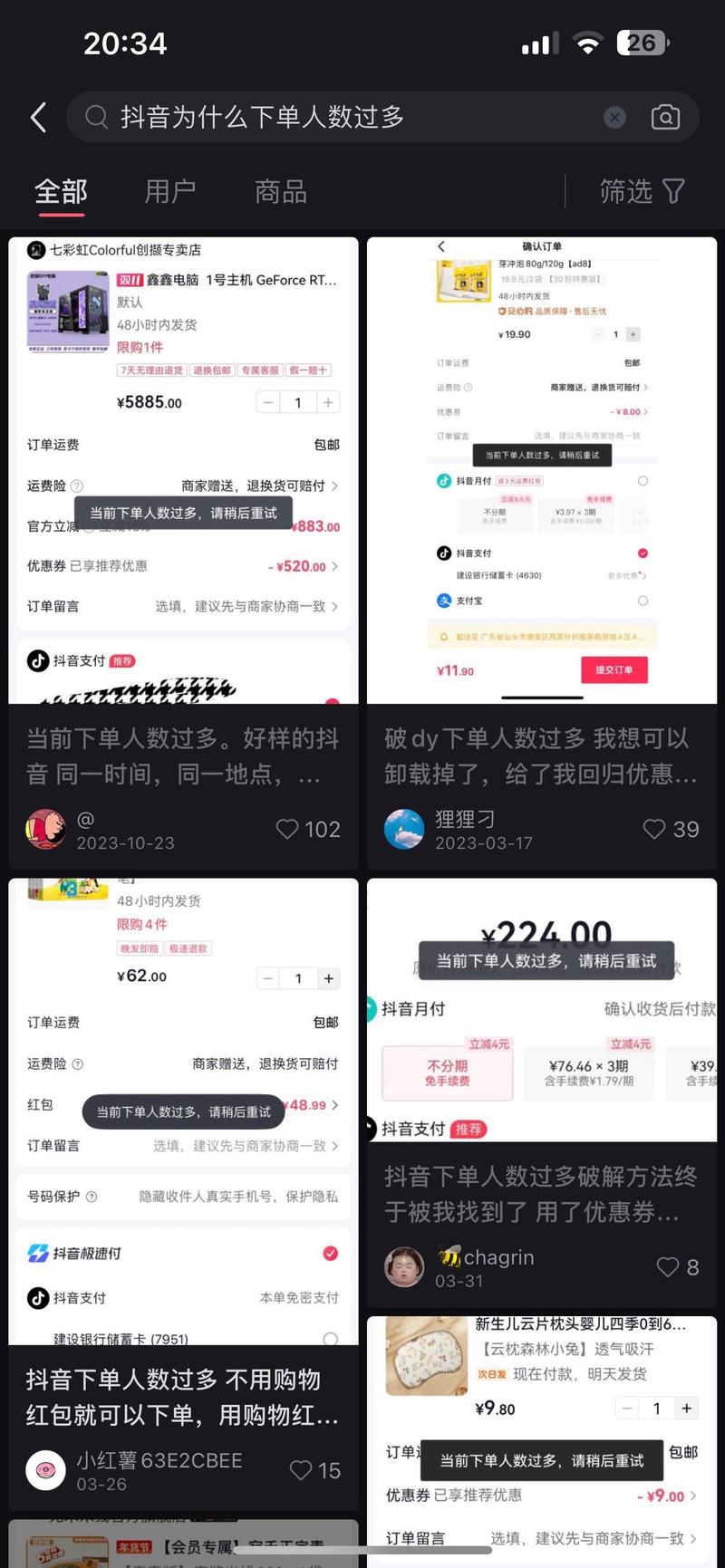Tap the back arrow icon
725x1568 pixels.
36,117
